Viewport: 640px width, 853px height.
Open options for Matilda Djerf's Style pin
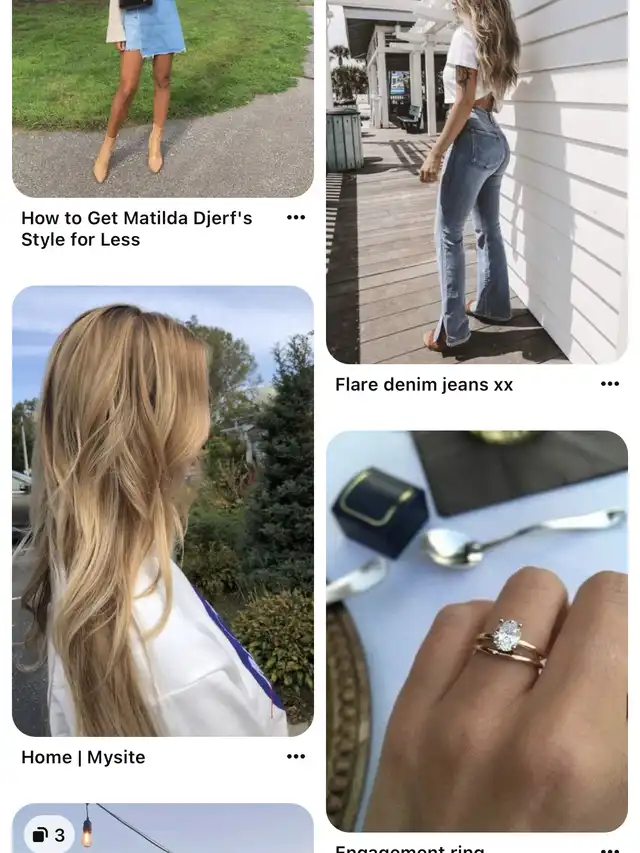[x=296, y=218]
